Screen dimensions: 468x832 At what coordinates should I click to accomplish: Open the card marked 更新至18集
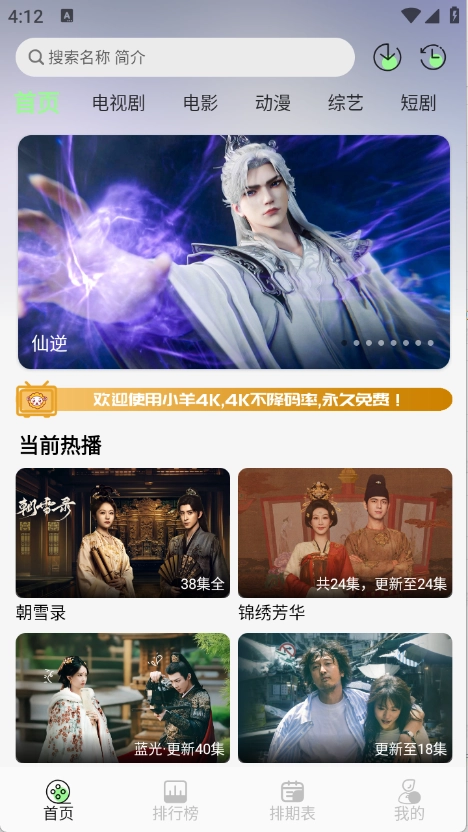click(x=345, y=698)
